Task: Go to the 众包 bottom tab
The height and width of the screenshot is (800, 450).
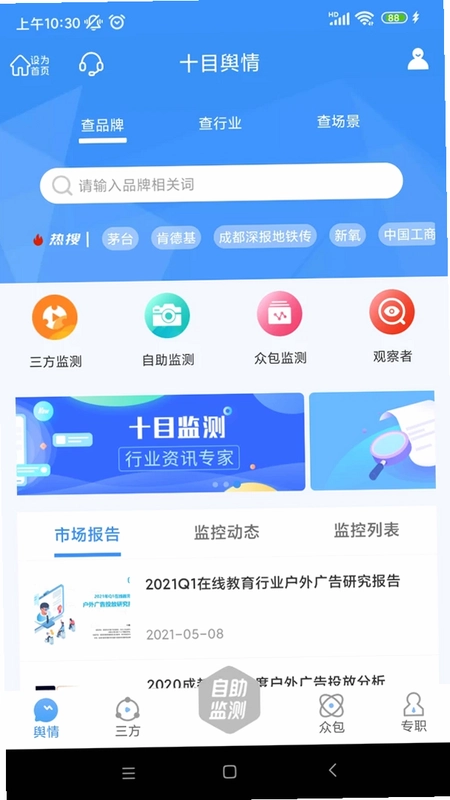Action: (x=332, y=713)
